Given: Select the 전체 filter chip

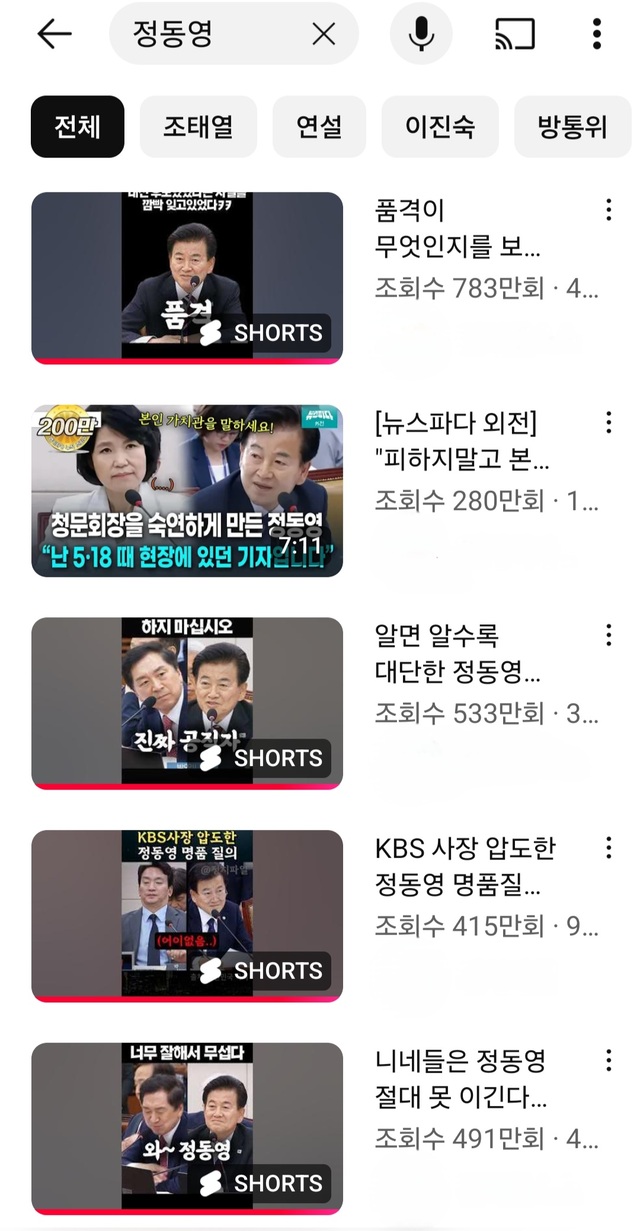Looking at the screenshot, I should coord(77,127).
